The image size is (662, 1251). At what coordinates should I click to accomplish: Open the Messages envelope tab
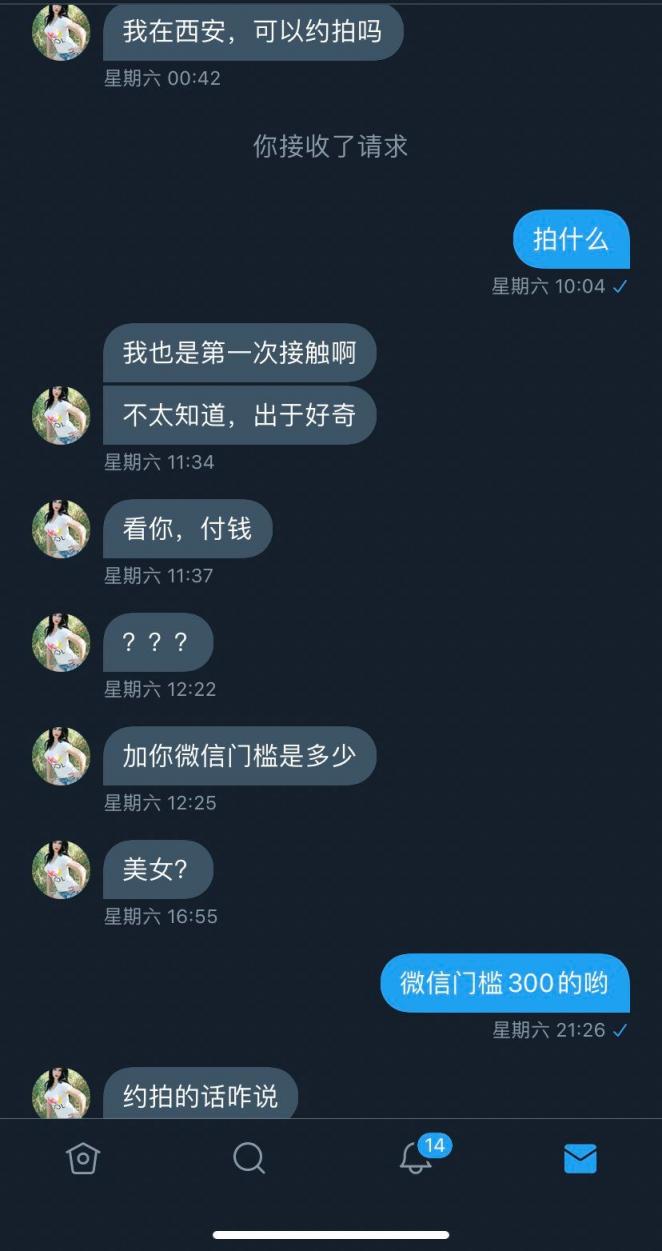tap(580, 1159)
